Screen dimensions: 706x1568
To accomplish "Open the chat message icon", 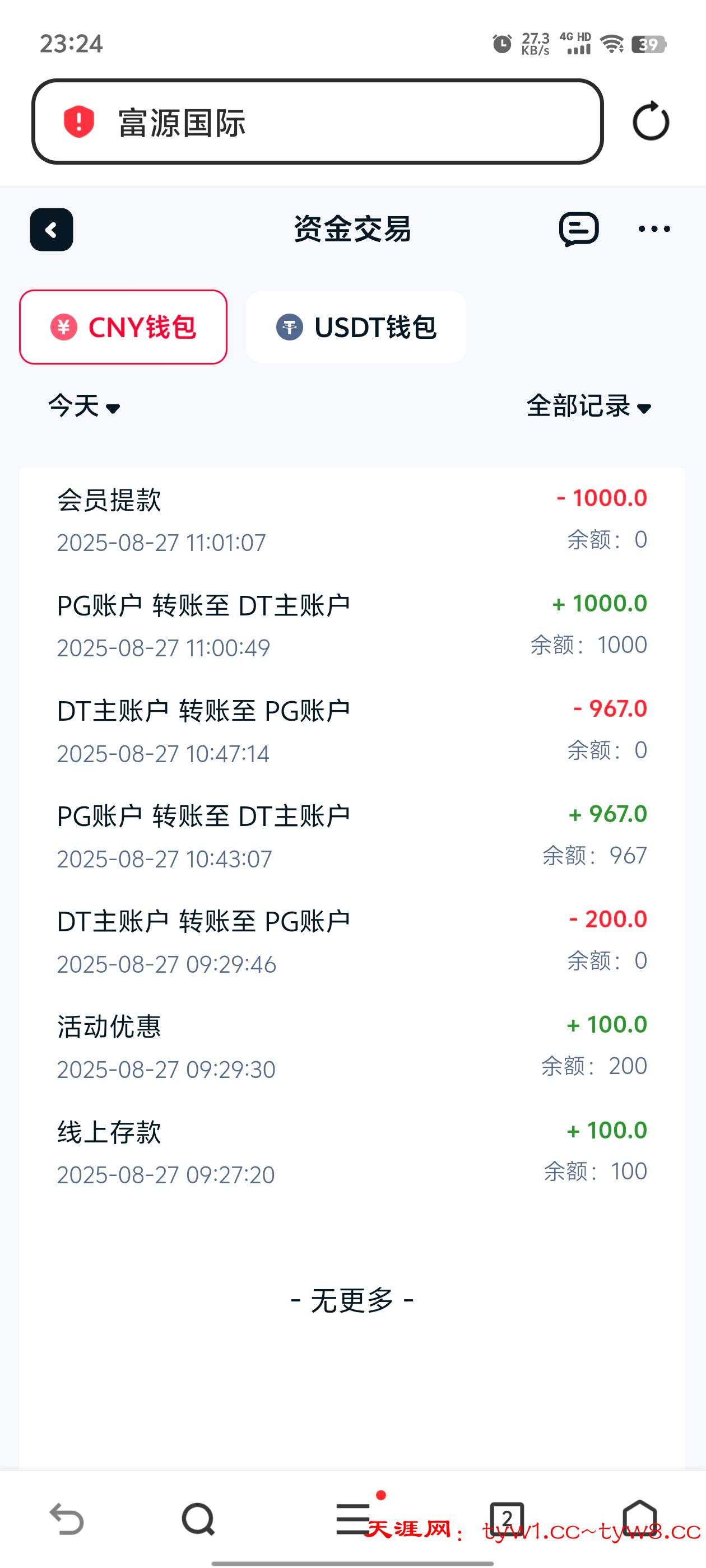I will [x=578, y=230].
